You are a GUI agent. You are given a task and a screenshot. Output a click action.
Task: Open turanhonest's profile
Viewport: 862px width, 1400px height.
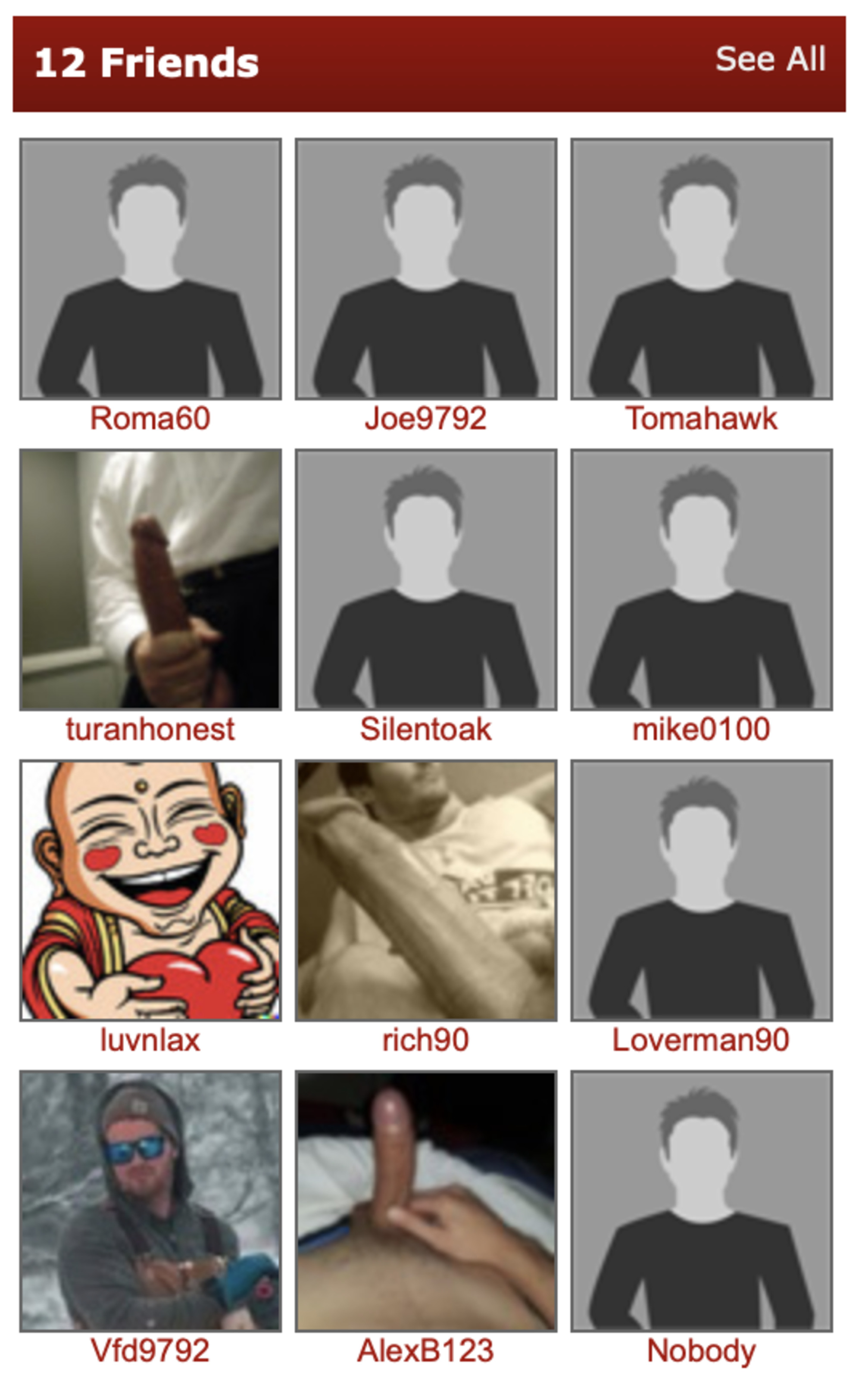point(150,580)
